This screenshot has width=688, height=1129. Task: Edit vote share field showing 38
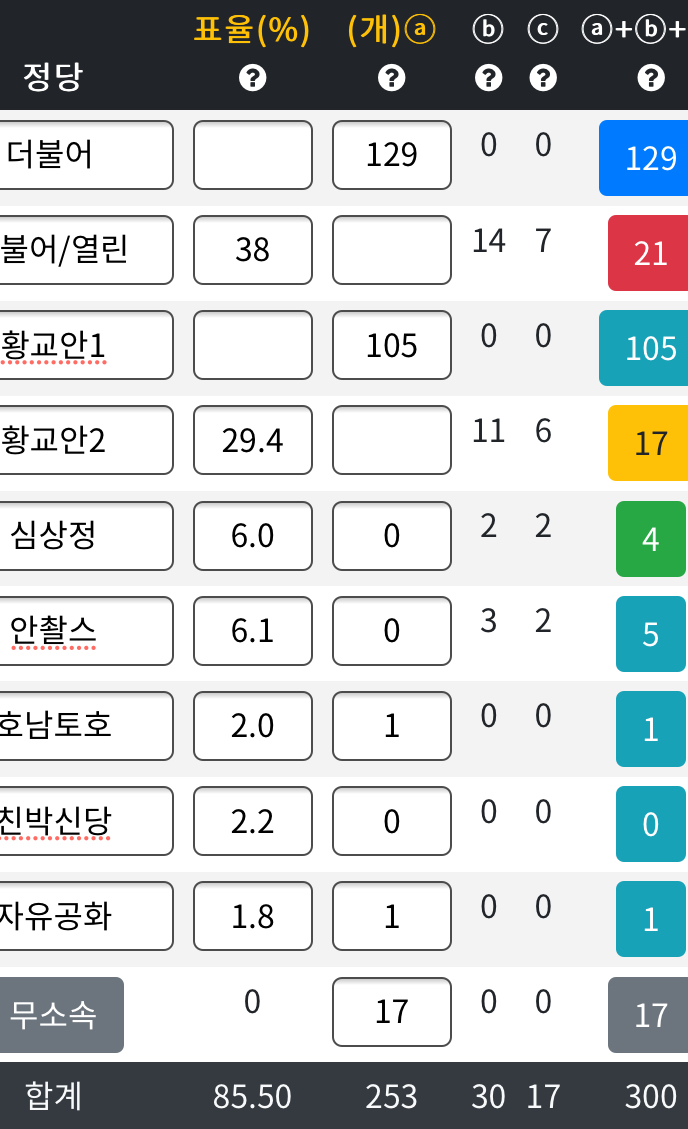[x=253, y=250]
